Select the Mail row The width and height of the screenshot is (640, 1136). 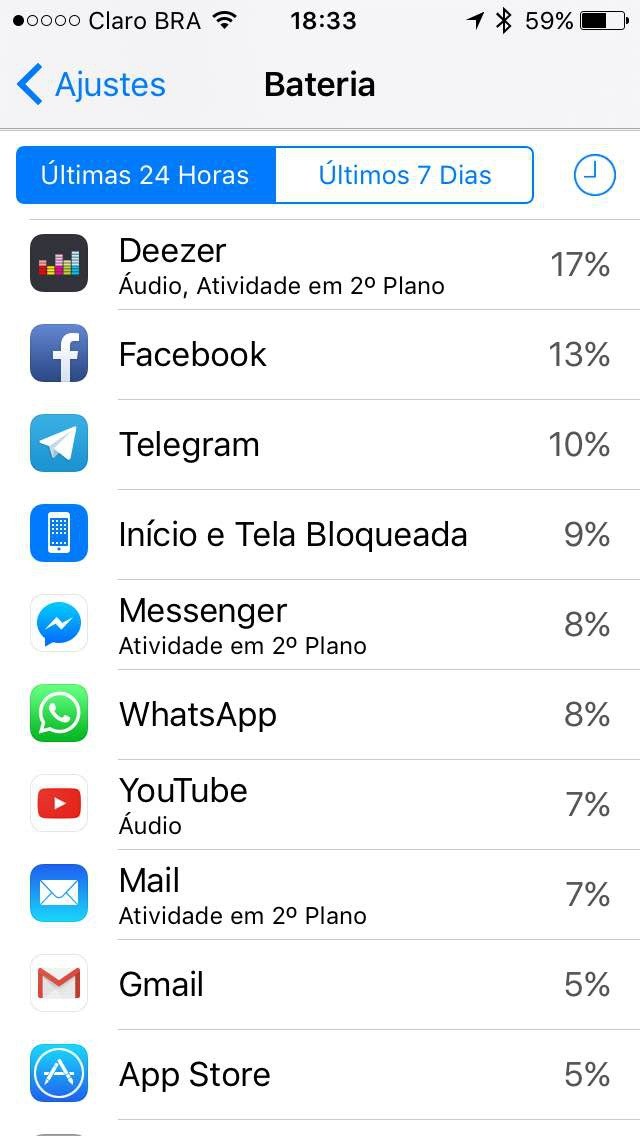click(320, 895)
